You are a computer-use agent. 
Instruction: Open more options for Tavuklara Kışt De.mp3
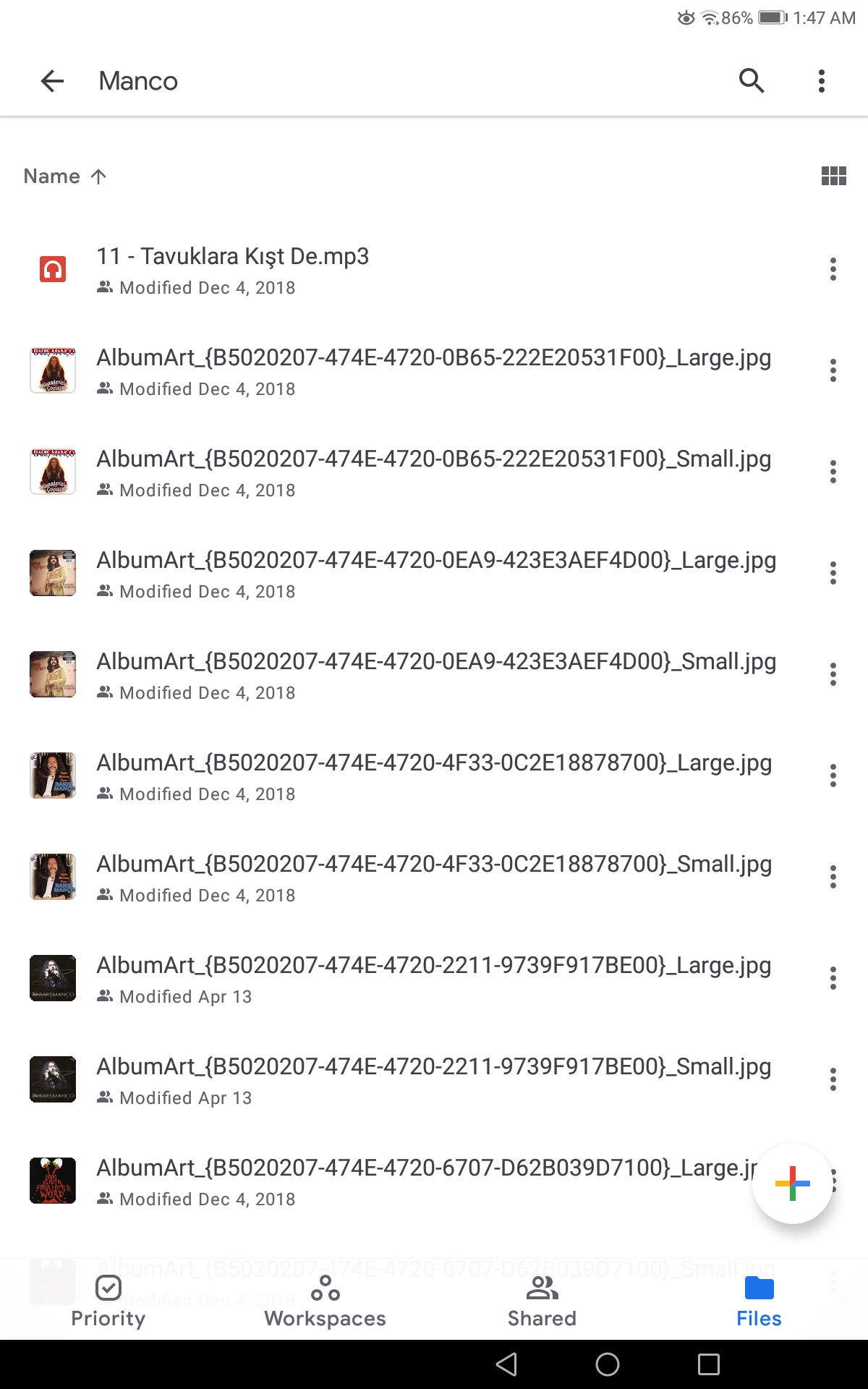click(833, 269)
